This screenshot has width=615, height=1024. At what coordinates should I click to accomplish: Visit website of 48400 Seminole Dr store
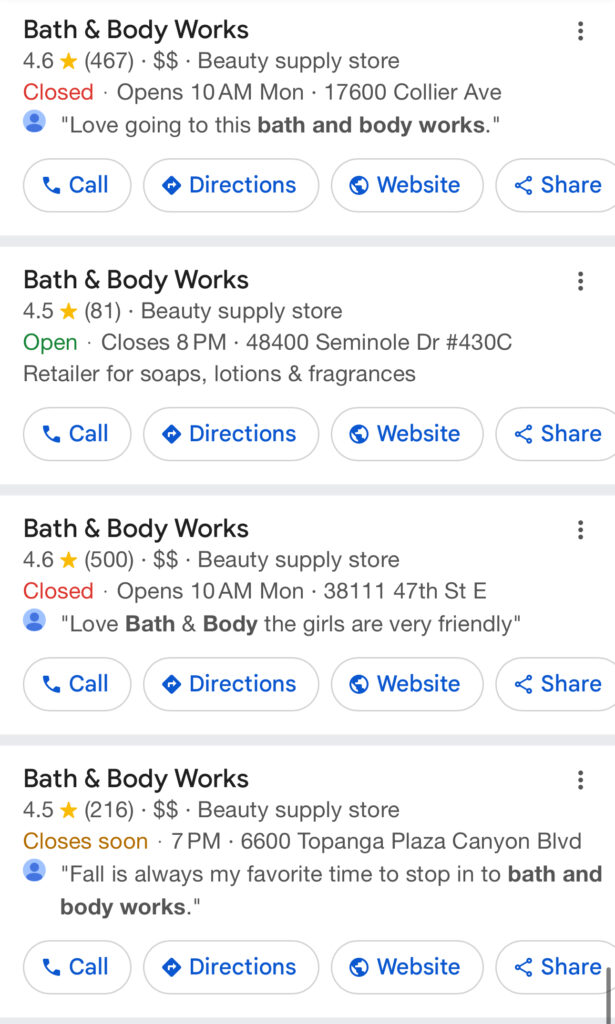407,434
